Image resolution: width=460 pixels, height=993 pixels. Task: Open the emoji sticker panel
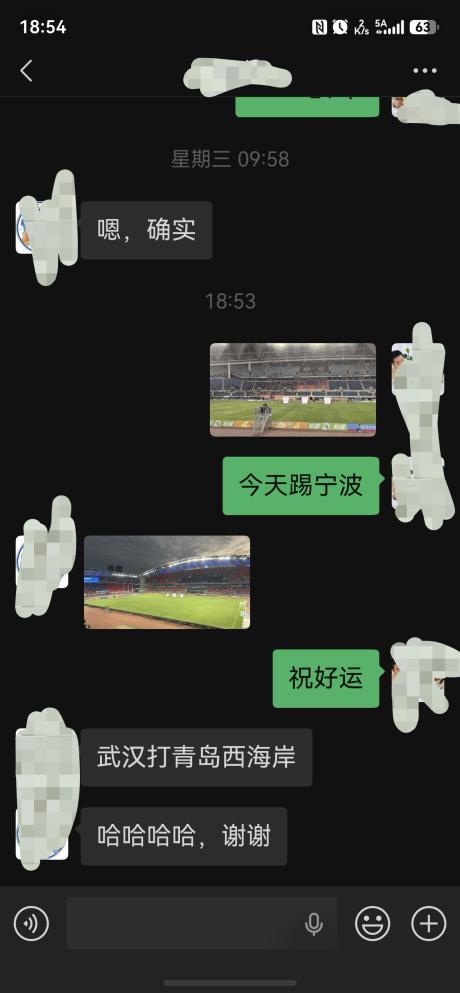tap(373, 923)
